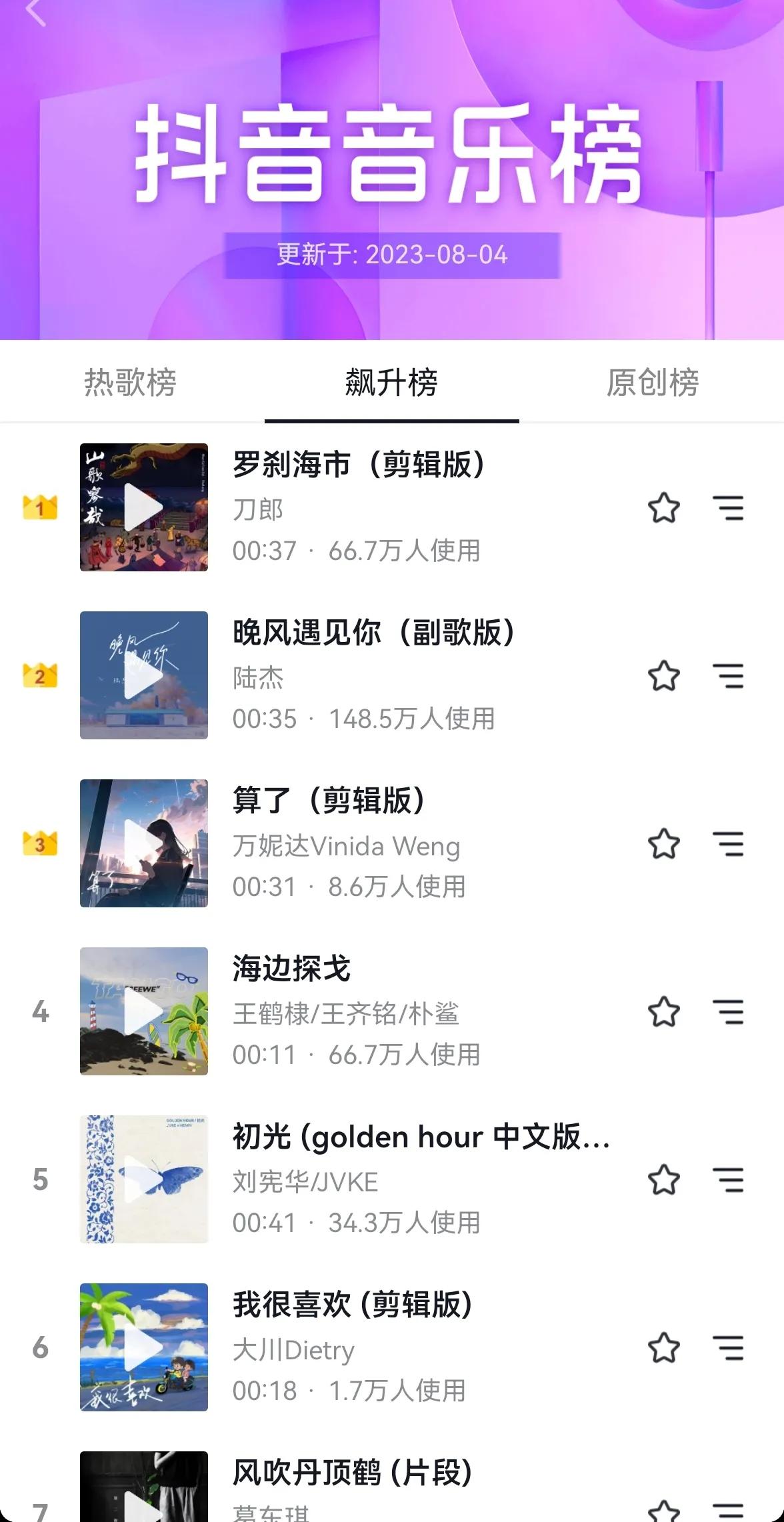784x1522 pixels.
Task: Tap the play icon on 算了 thumbnail
Action: pos(144,844)
